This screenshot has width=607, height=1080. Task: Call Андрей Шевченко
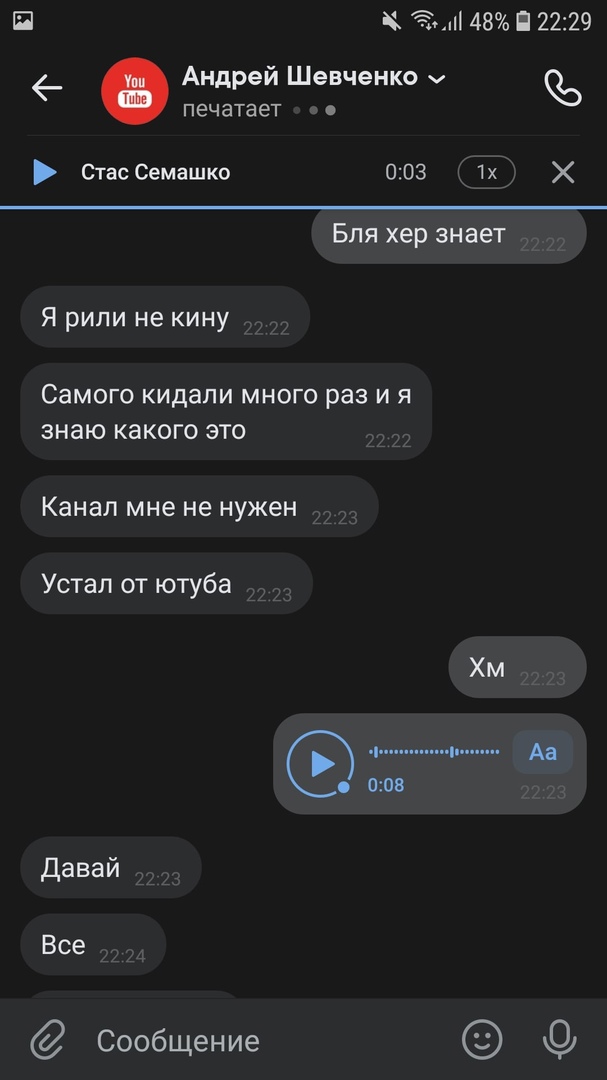(562, 88)
